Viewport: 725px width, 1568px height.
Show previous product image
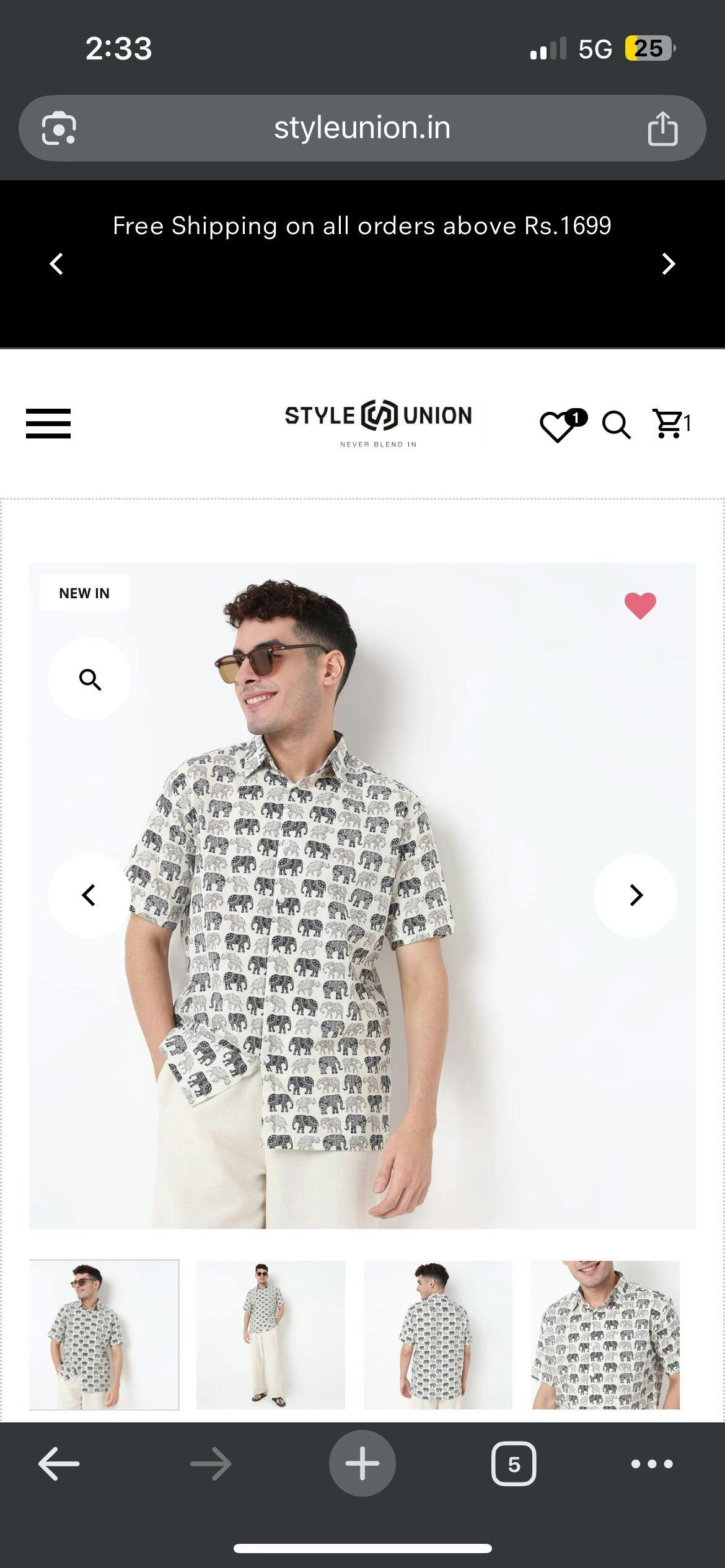89,895
